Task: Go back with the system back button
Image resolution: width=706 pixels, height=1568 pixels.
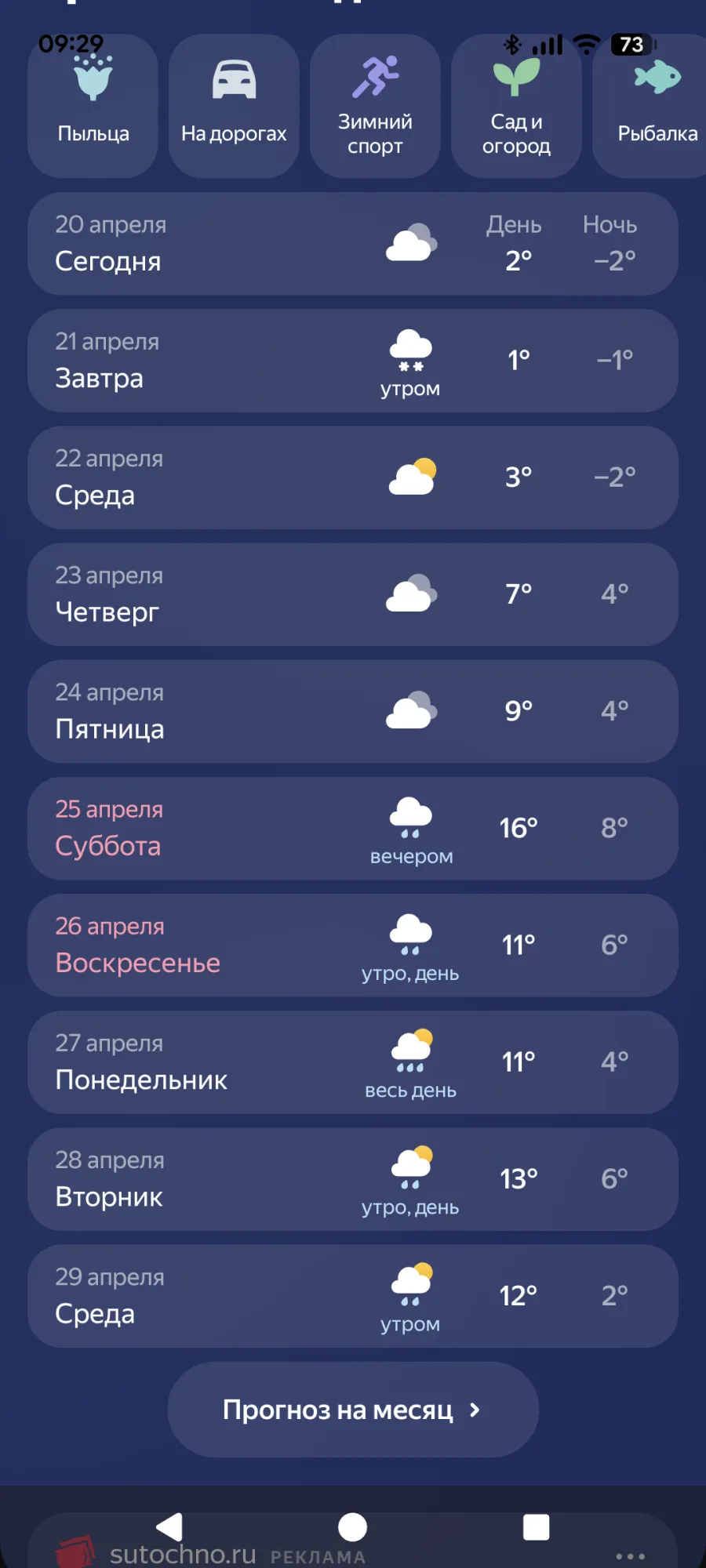Action: coord(169,1527)
